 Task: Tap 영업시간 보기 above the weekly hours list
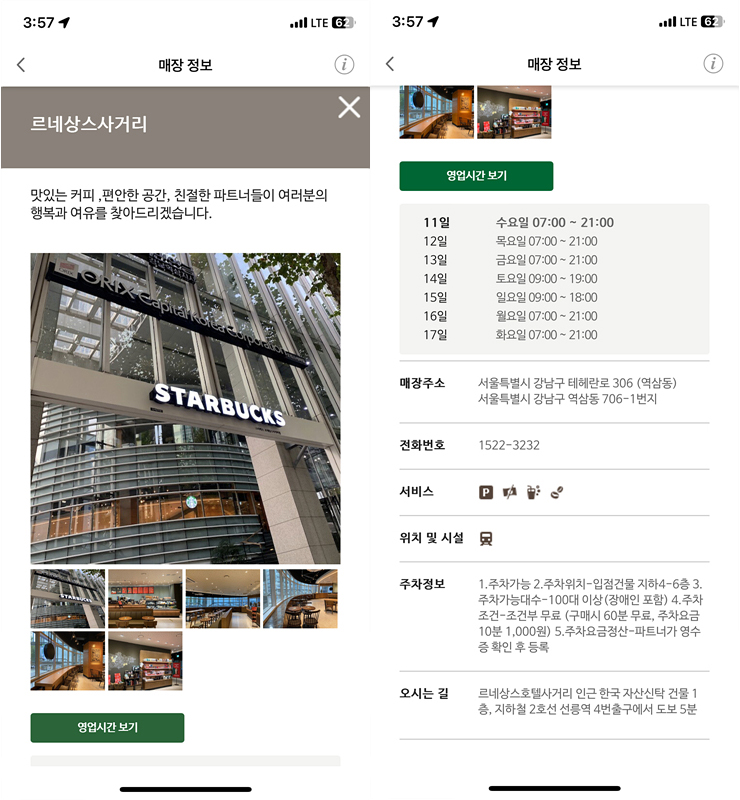click(x=476, y=176)
